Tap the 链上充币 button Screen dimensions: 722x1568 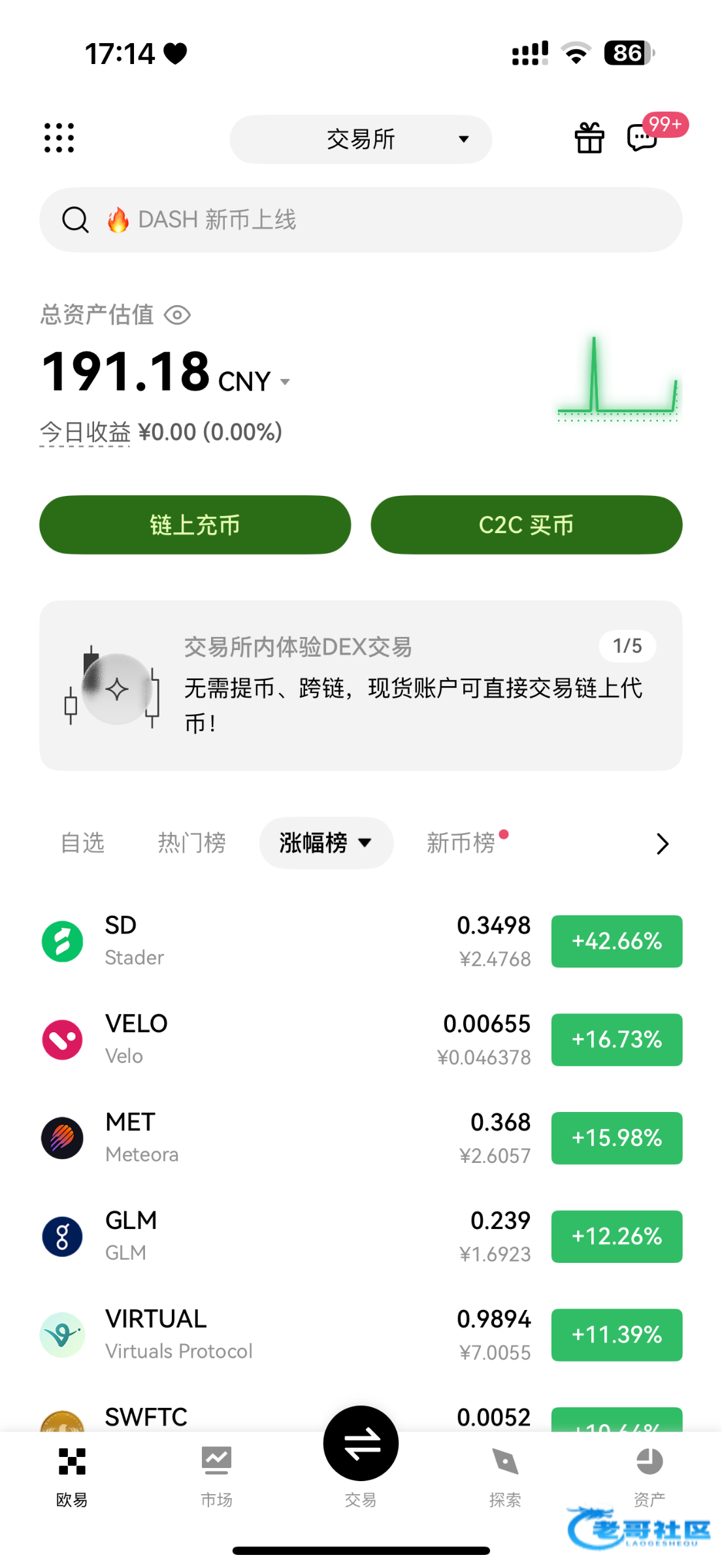[195, 525]
